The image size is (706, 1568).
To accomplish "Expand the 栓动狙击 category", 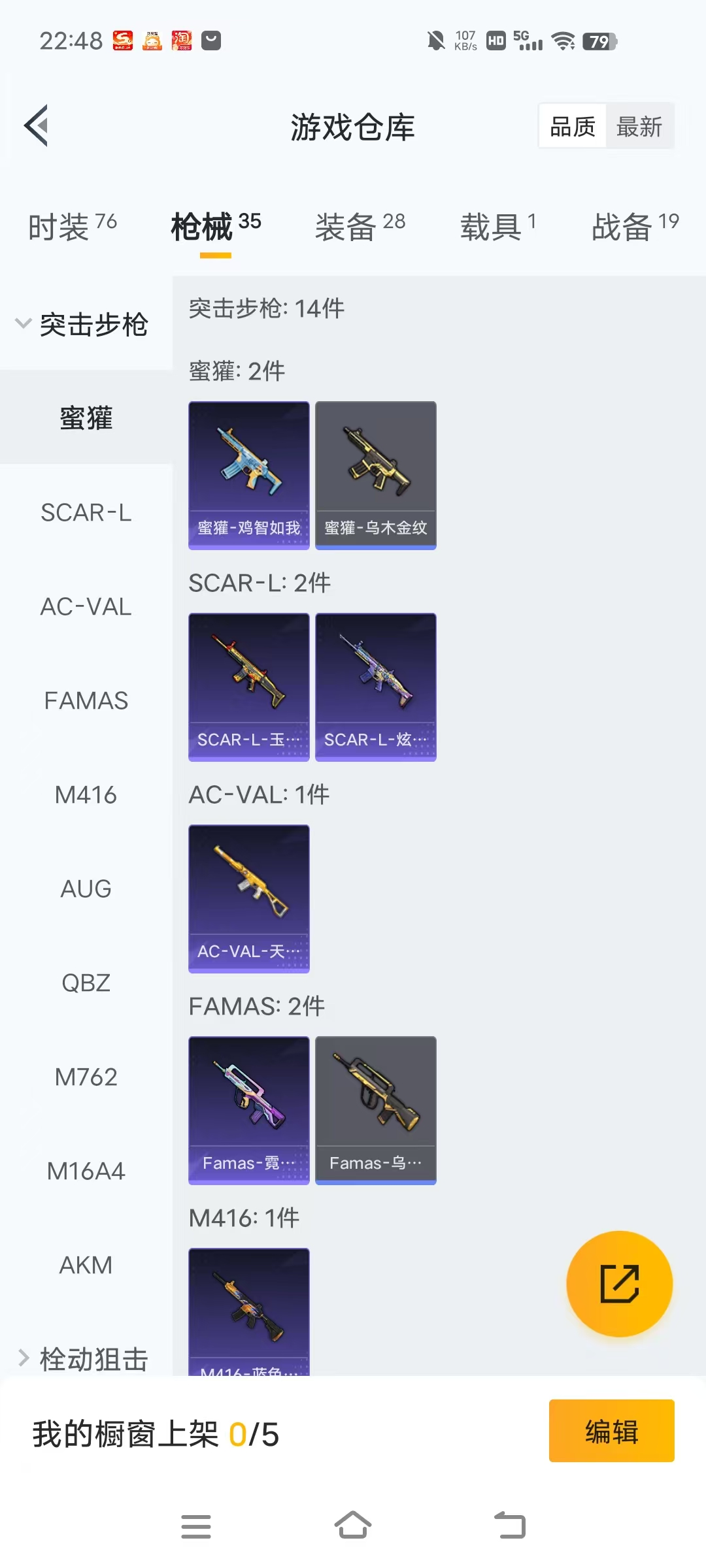I will (x=84, y=1359).
